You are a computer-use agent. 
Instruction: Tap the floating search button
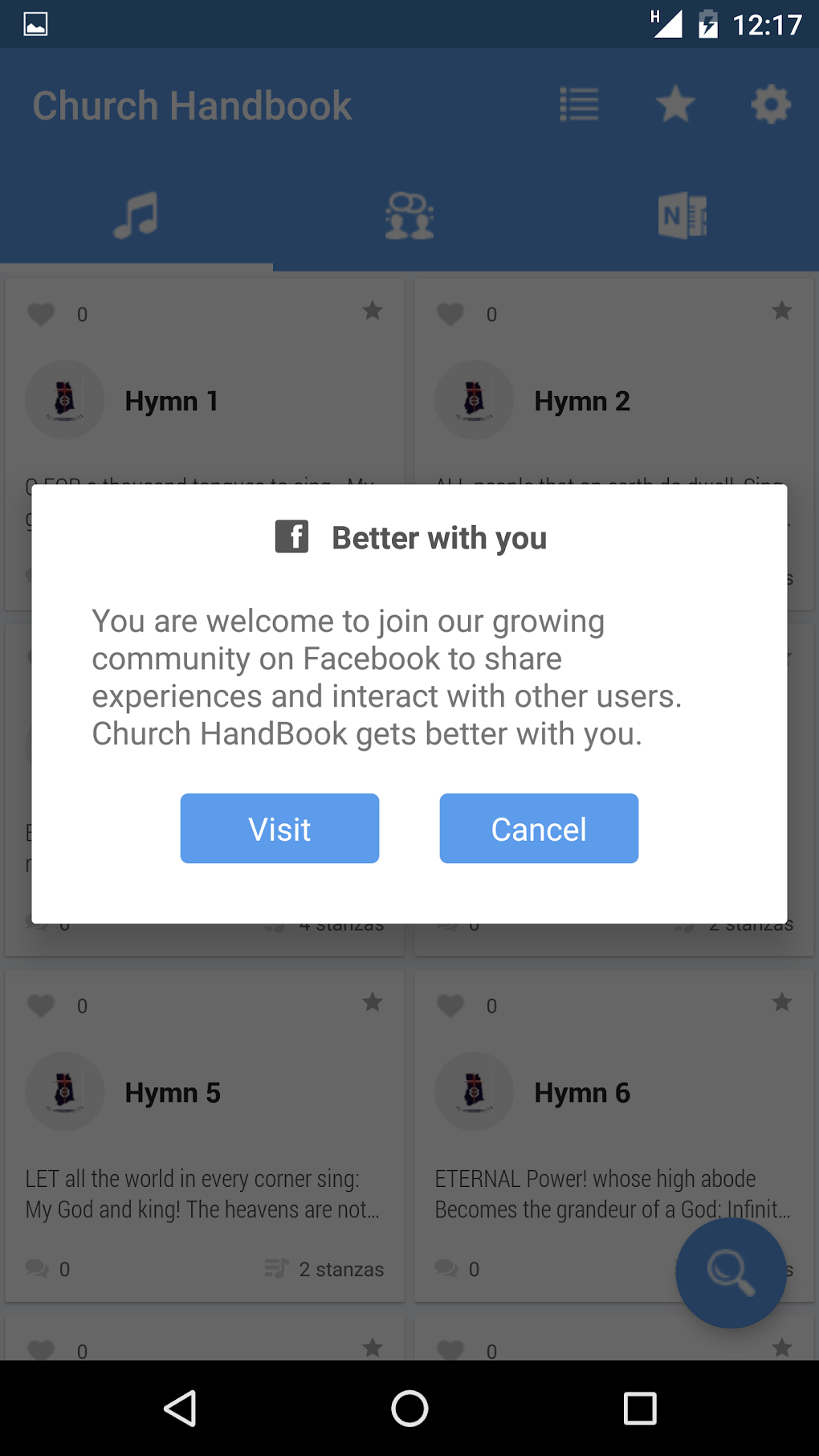click(x=731, y=1272)
